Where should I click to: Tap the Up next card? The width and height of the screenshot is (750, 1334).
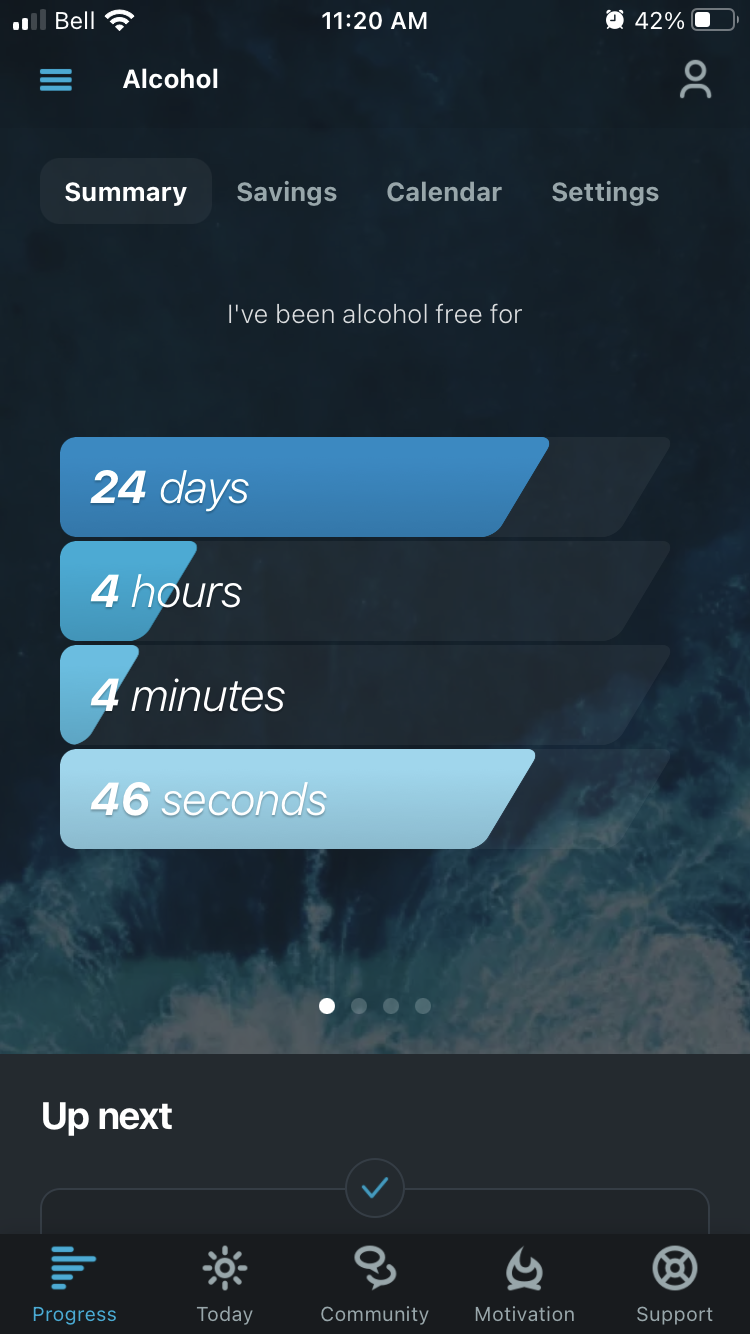pos(374,1215)
